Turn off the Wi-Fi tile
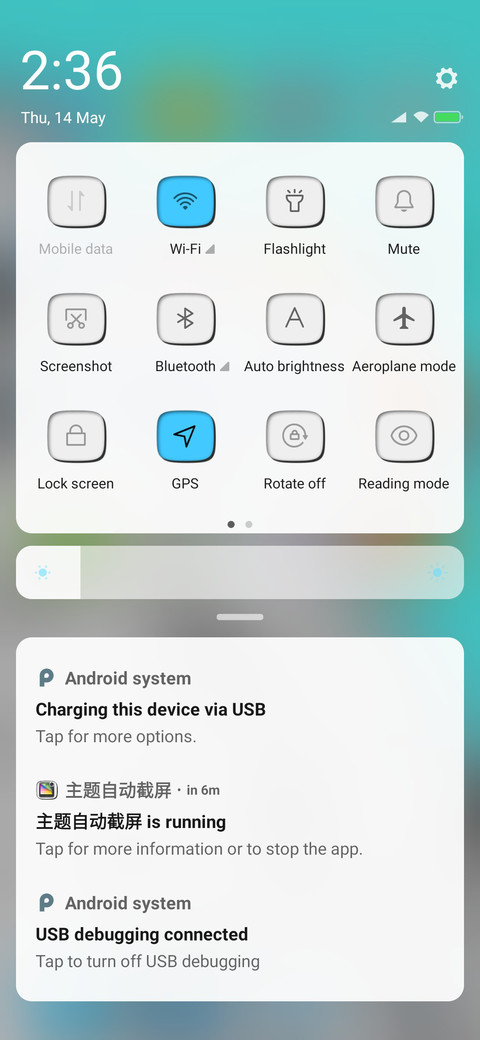The height and width of the screenshot is (1040, 480). click(186, 202)
